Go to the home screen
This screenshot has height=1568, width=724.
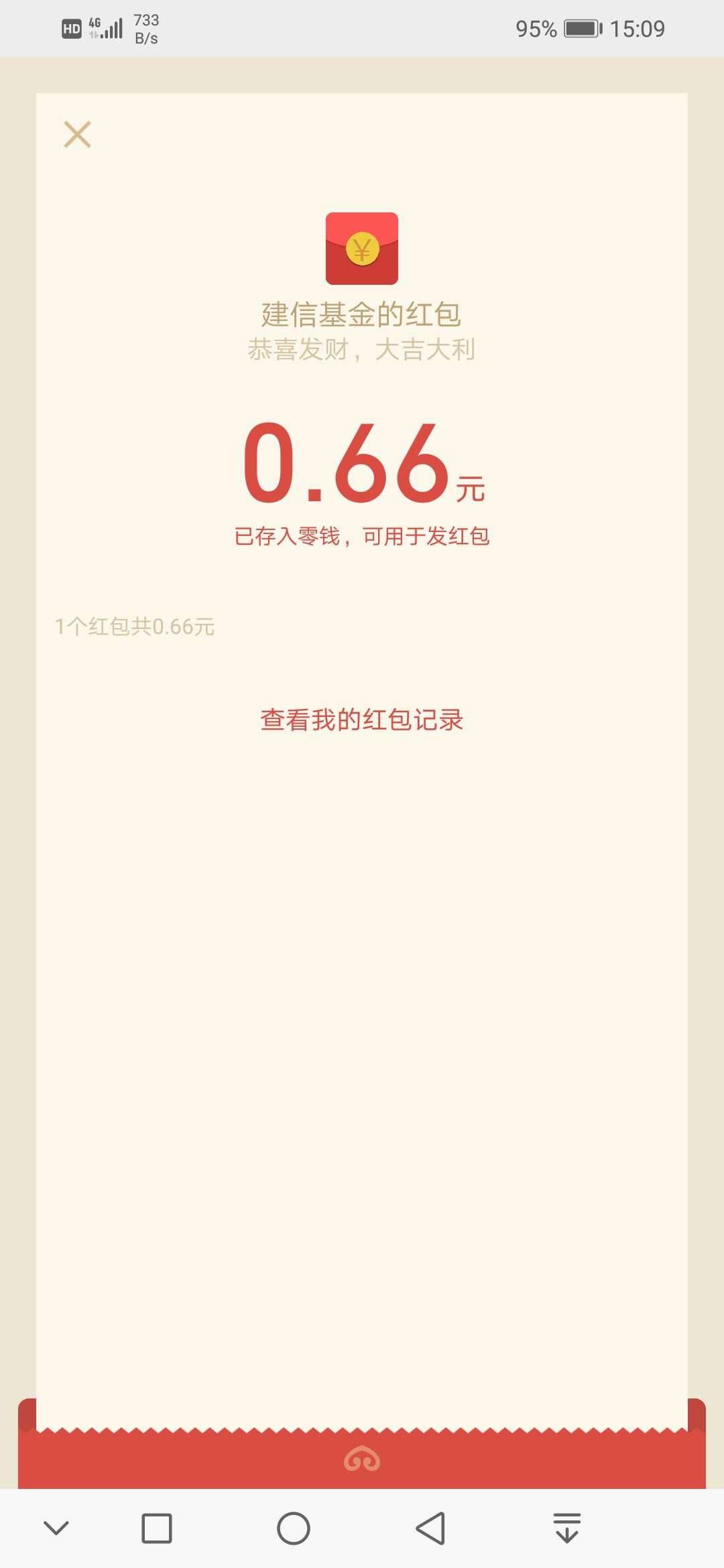pos(294,1528)
